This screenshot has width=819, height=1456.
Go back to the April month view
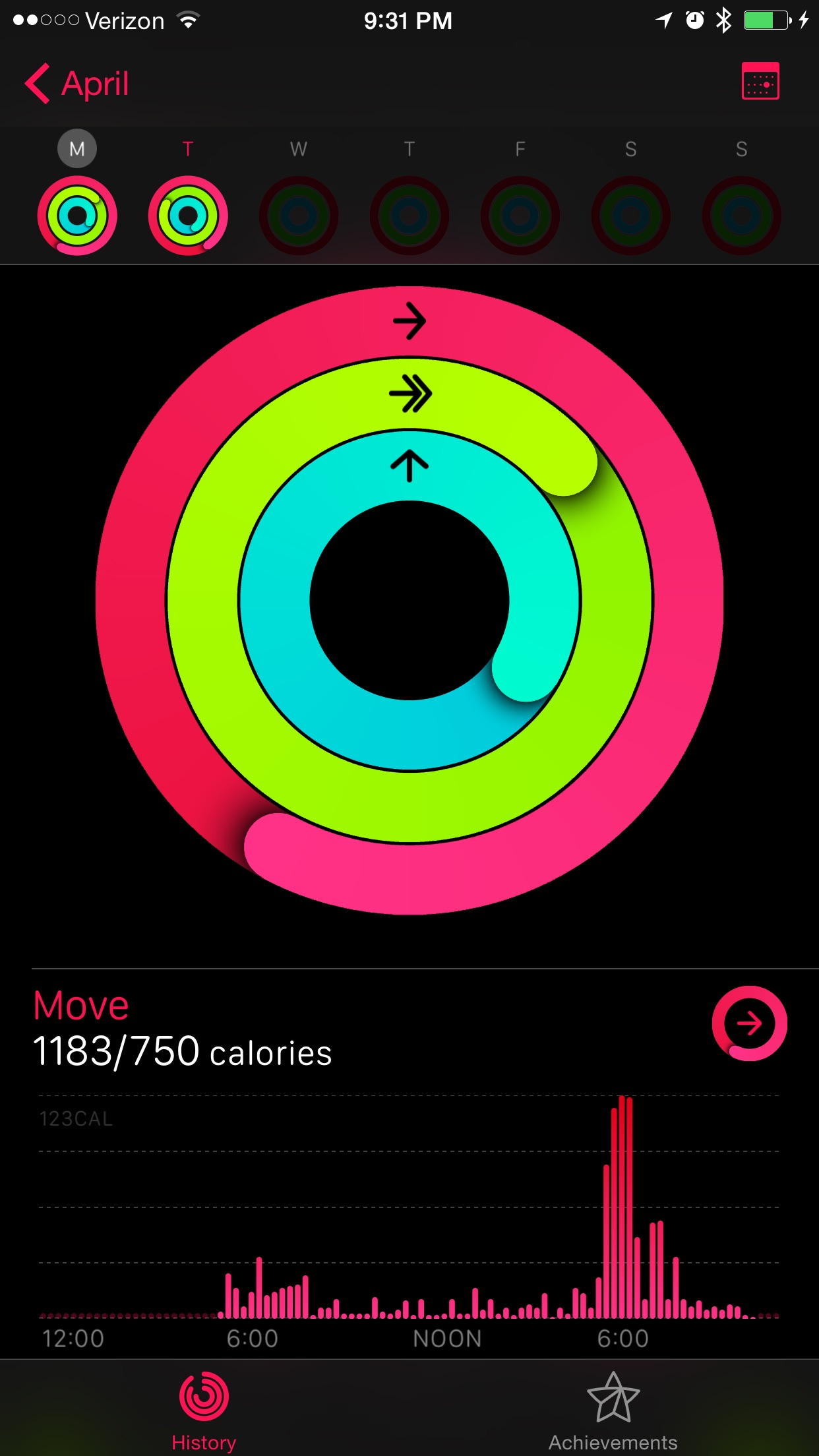(77, 84)
